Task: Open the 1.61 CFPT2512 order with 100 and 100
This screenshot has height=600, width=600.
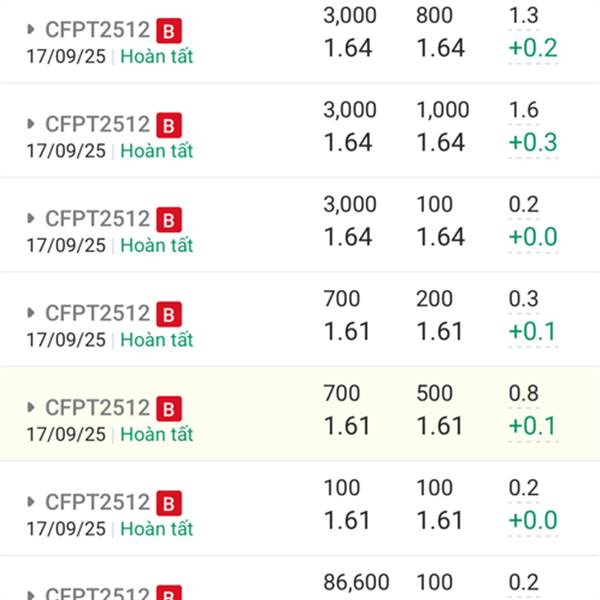Action: click(32, 502)
